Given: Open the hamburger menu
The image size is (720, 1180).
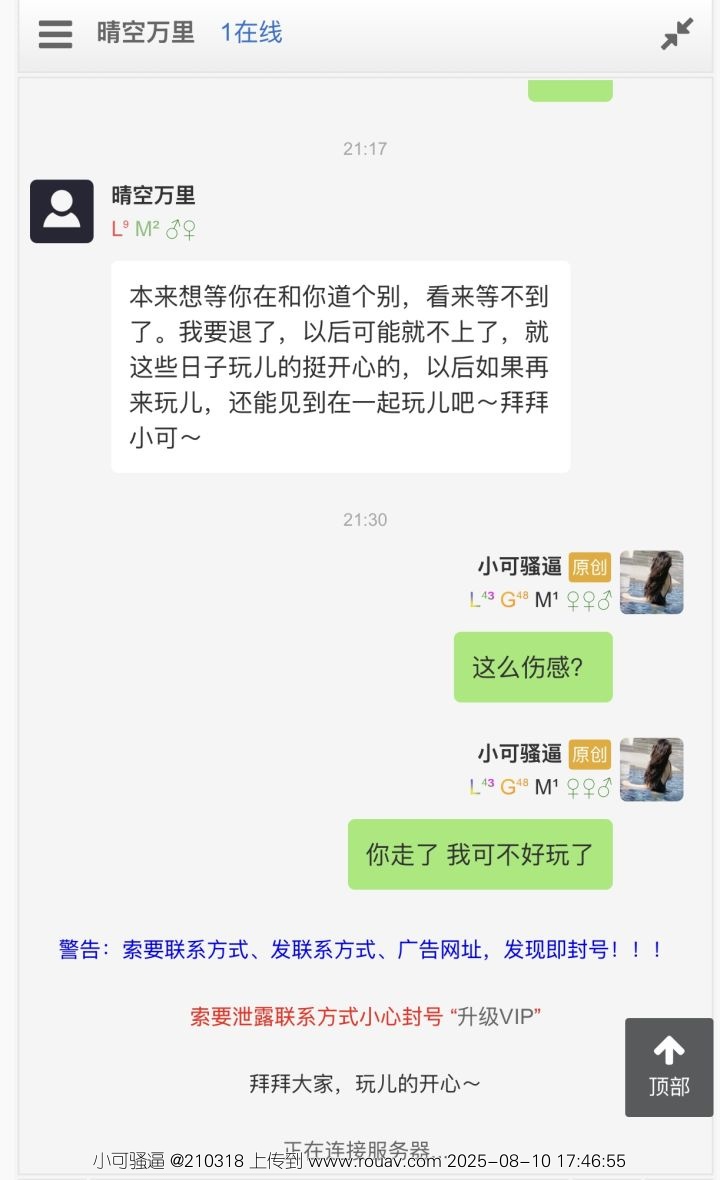Looking at the screenshot, I should (55, 34).
